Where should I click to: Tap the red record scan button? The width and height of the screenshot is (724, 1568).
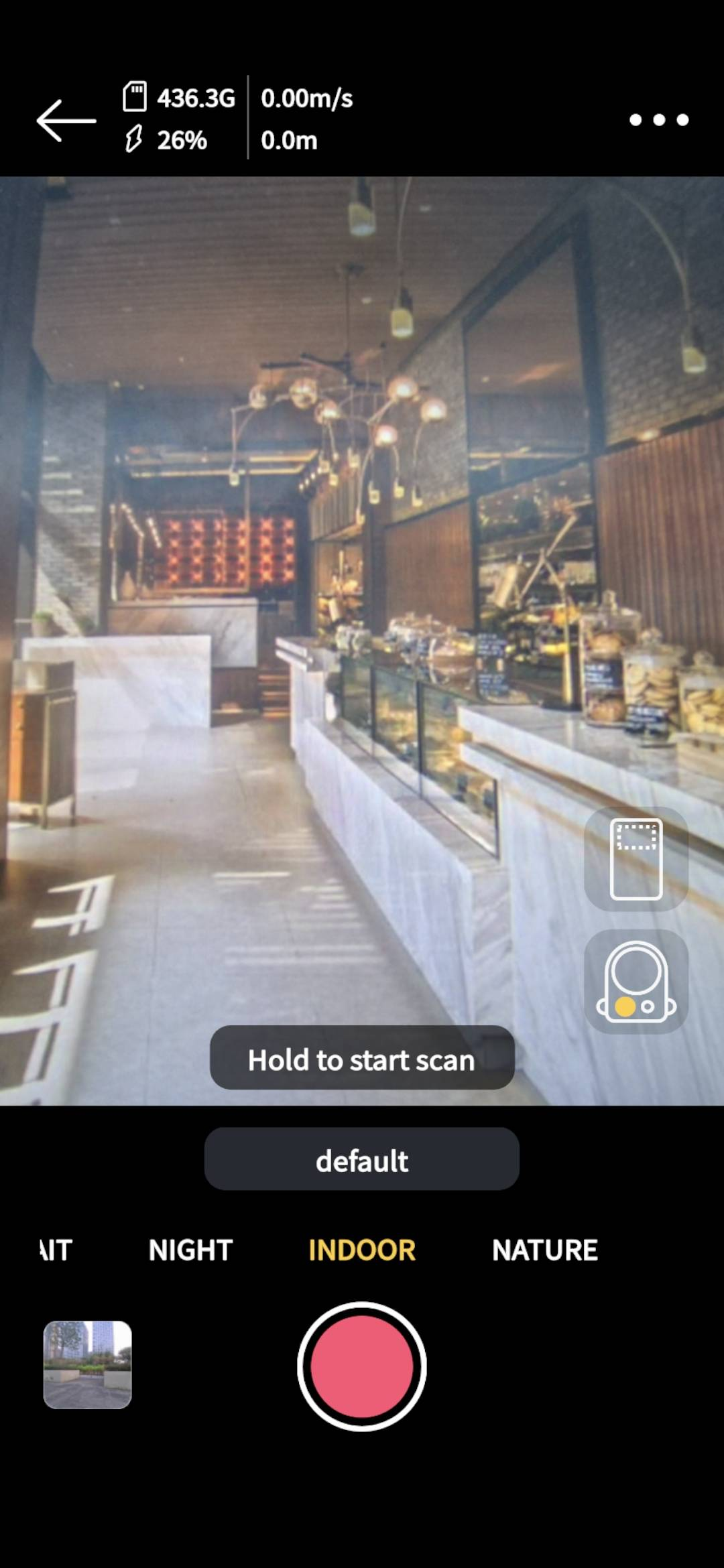362,1366
